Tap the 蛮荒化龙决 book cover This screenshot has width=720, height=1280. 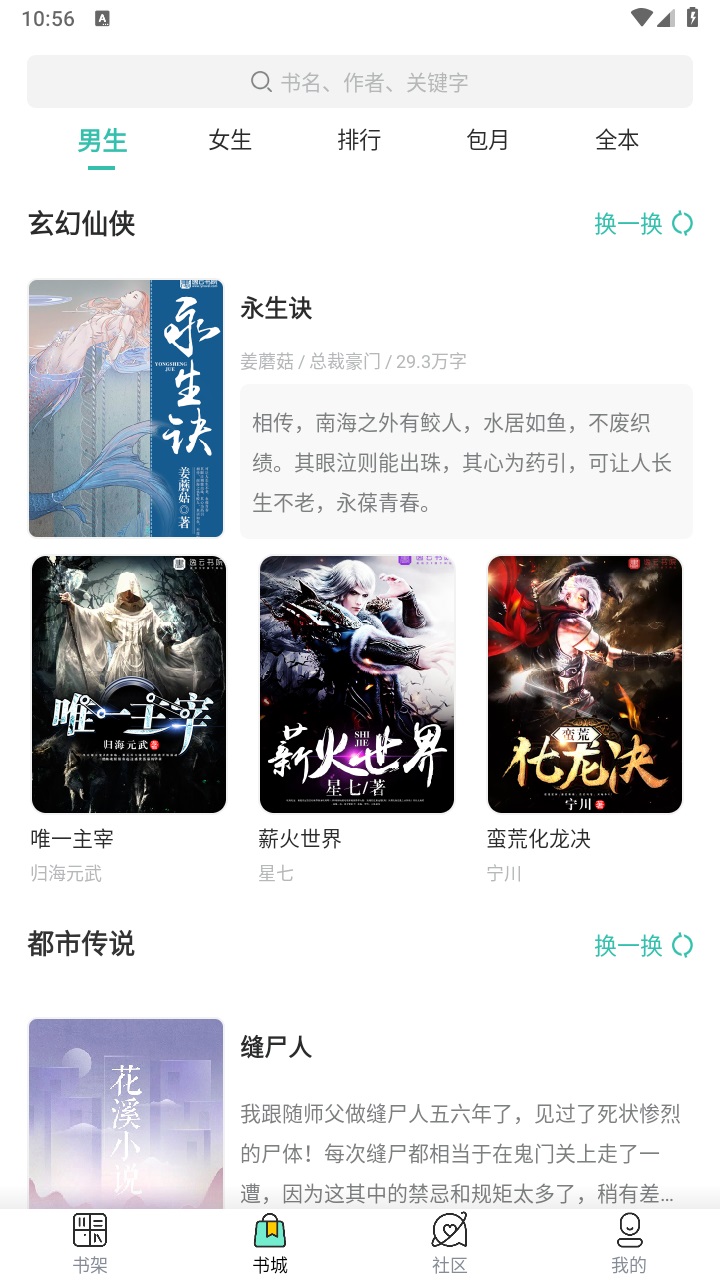(x=586, y=683)
